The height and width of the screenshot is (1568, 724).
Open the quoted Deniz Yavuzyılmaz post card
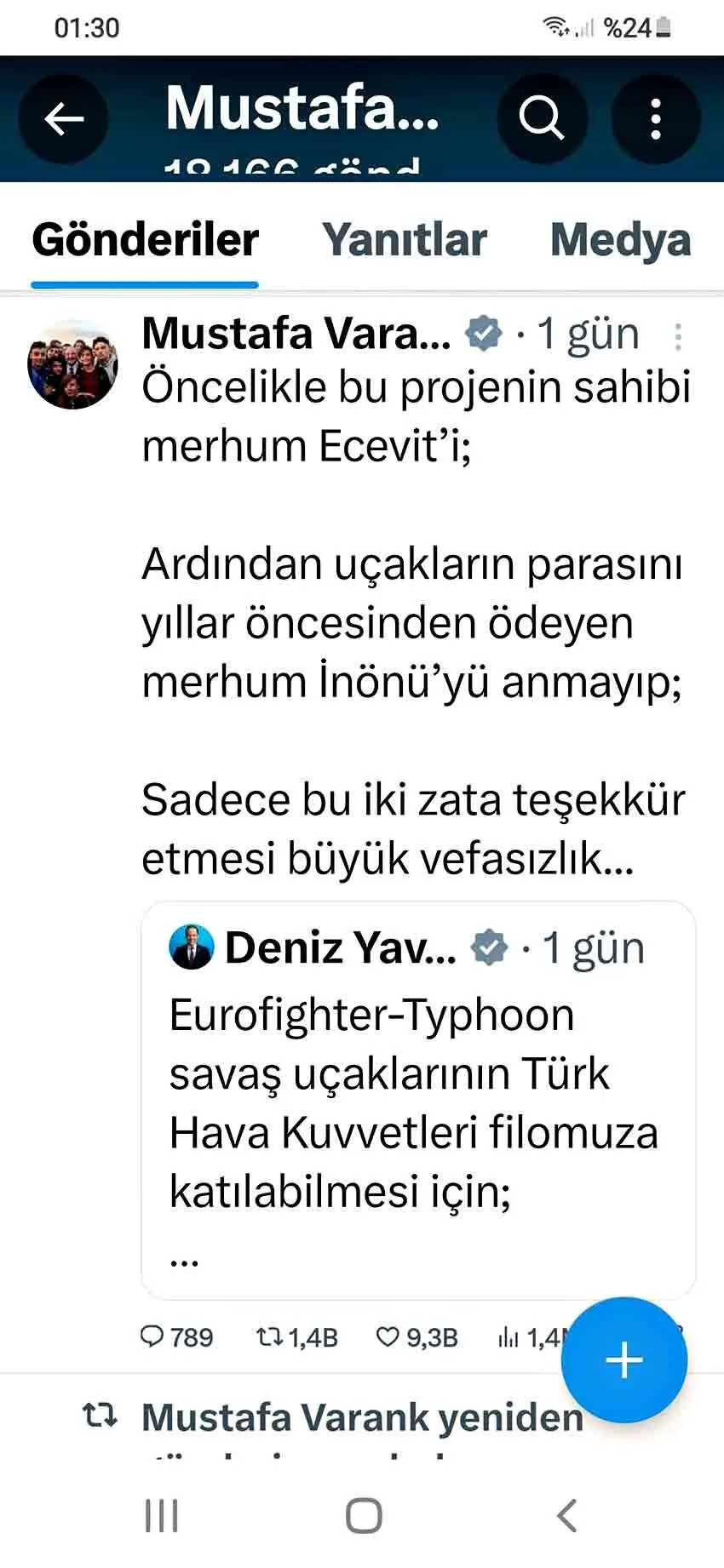(x=417, y=1100)
